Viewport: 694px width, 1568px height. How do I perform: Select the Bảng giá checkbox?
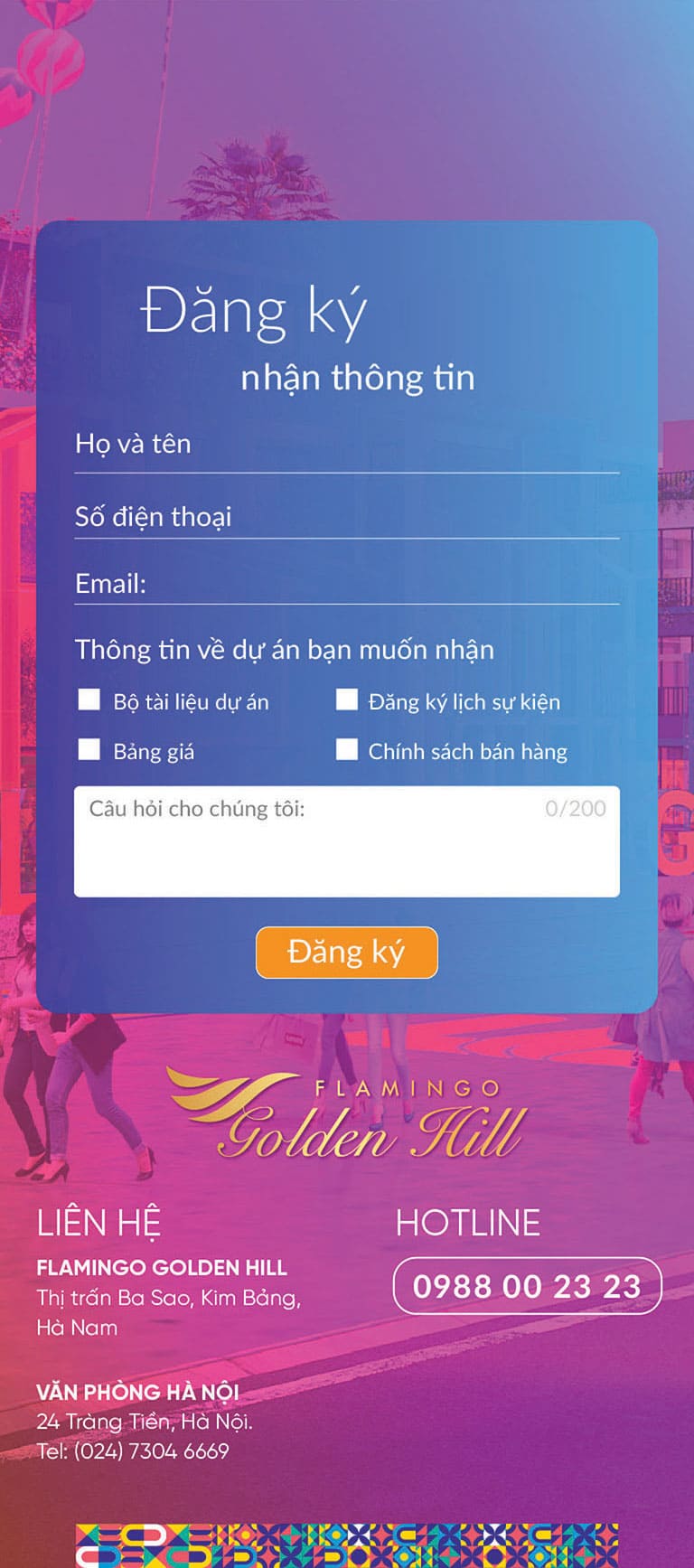tap(89, 750)
